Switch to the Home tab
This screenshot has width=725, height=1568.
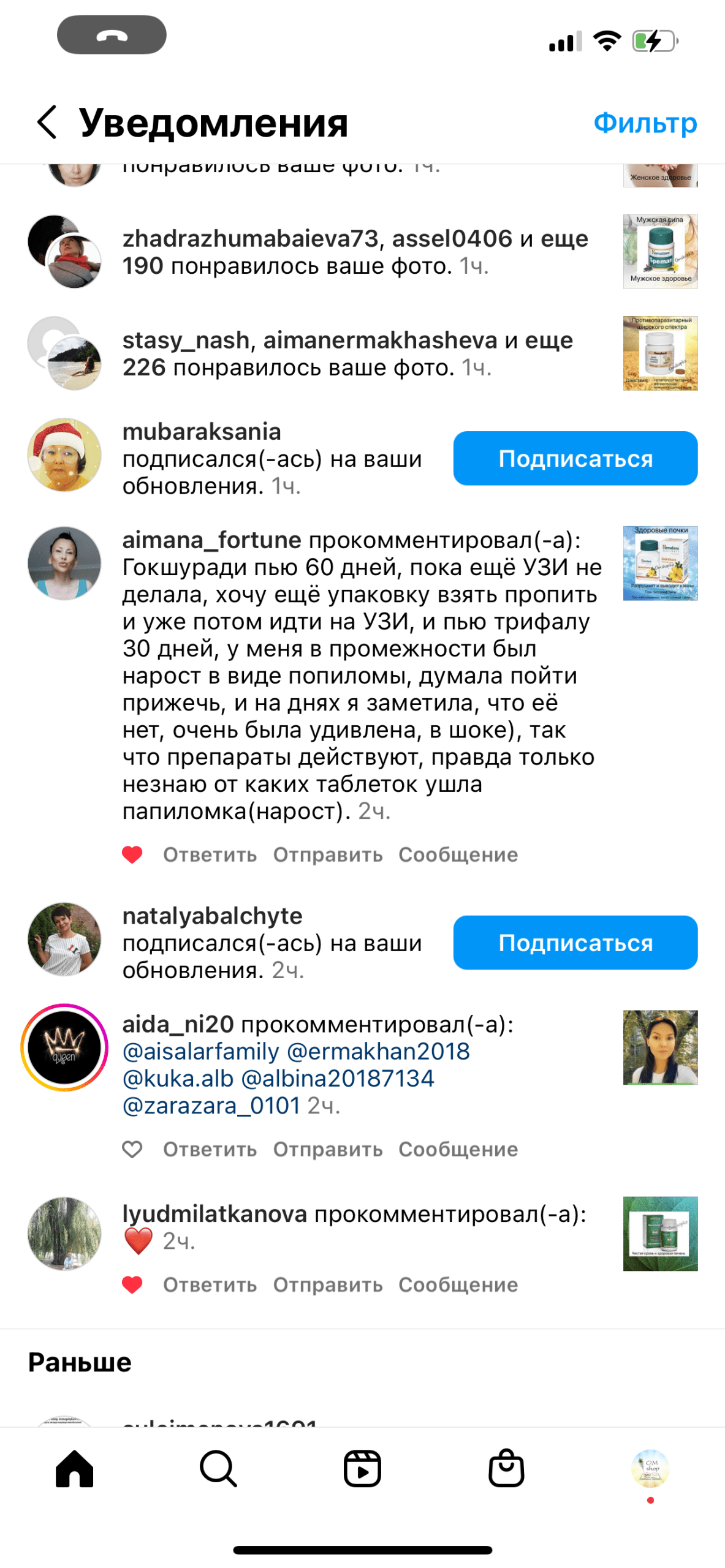[74, 1468]
